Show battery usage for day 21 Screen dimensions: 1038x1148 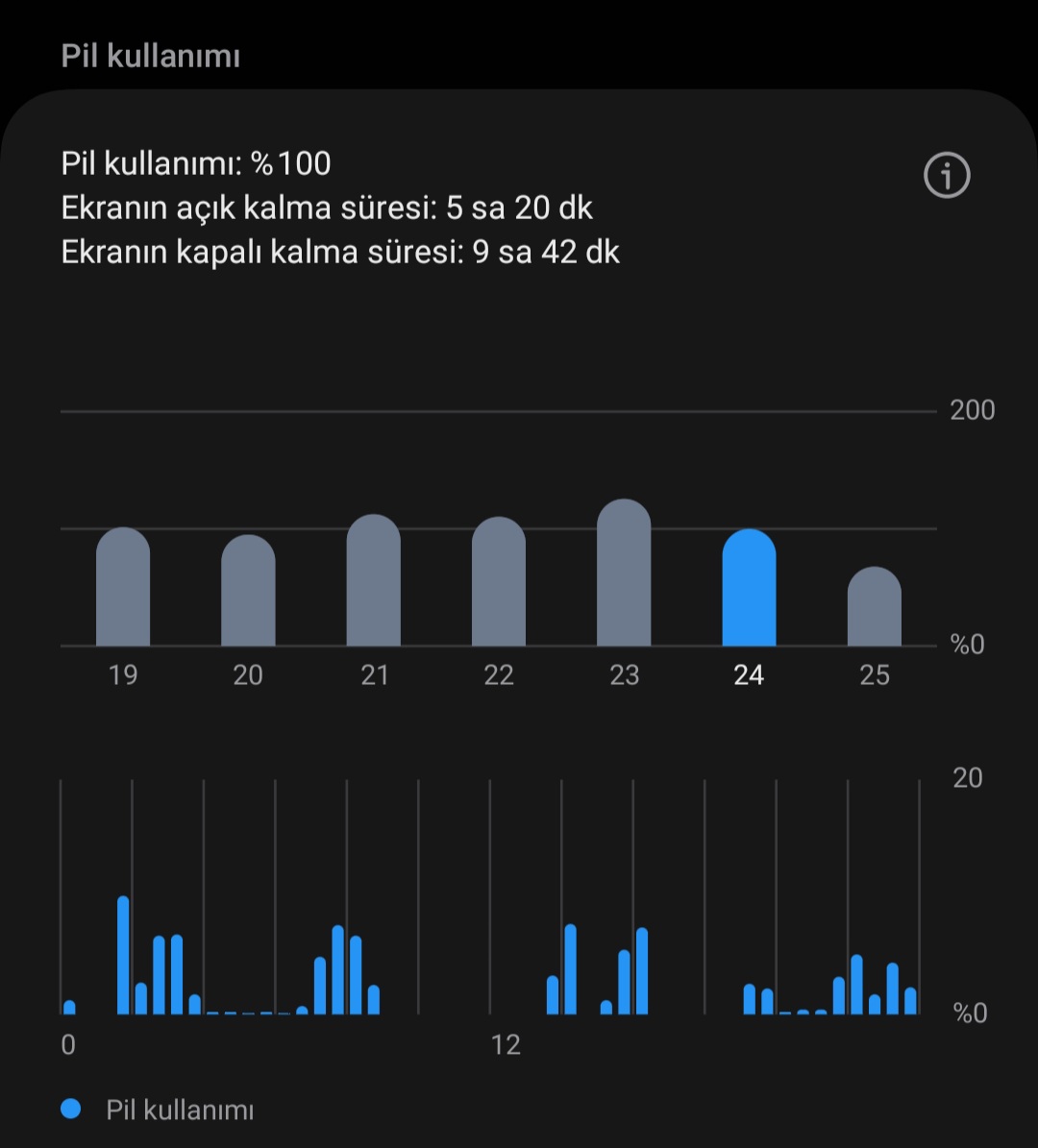pos(374,580)
